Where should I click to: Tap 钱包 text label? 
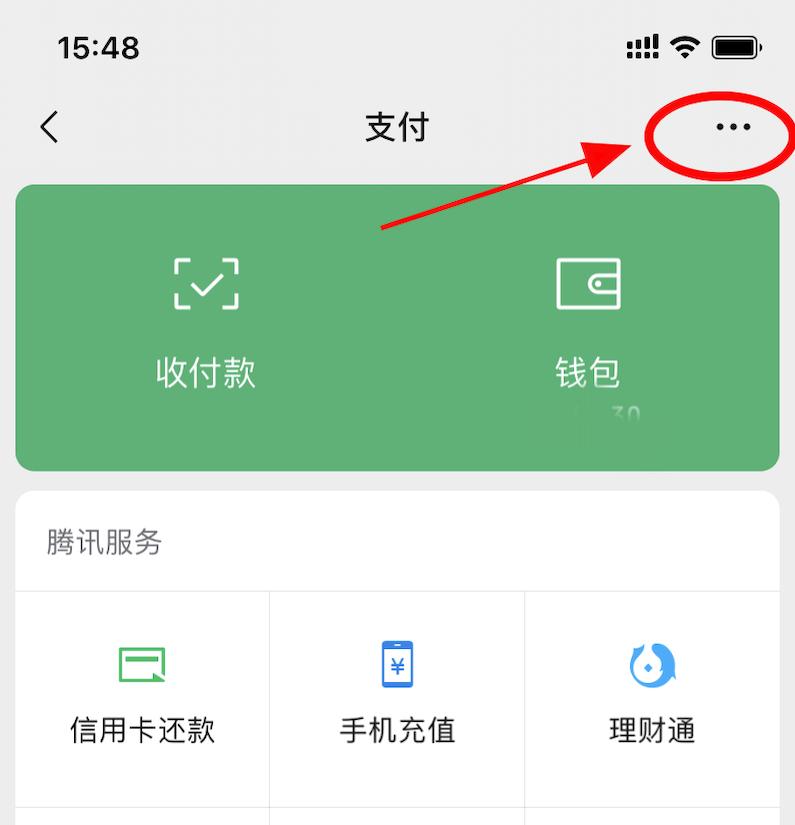coord(588,370)
